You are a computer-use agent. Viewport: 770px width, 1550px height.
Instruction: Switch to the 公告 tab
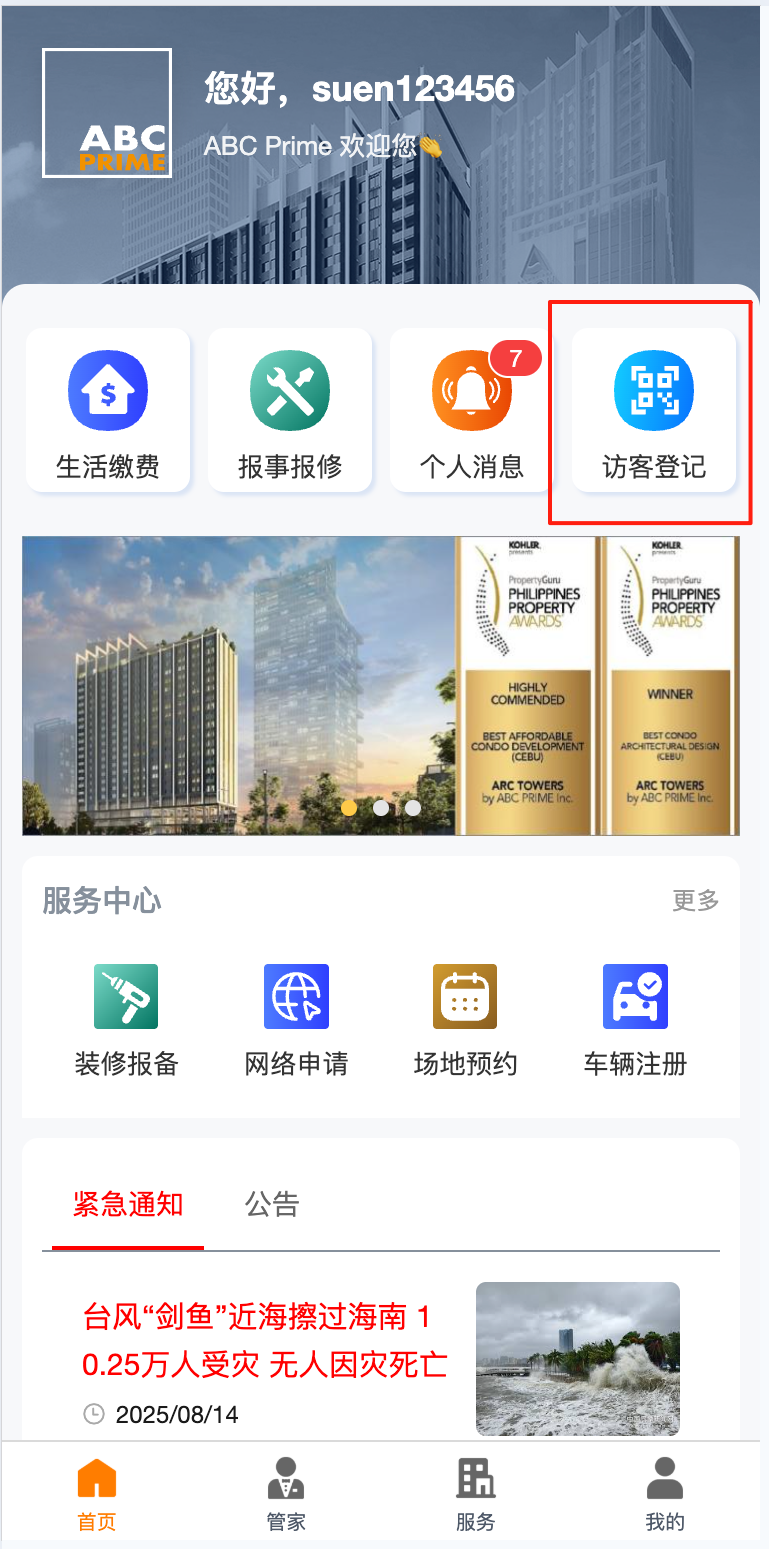272,1204
